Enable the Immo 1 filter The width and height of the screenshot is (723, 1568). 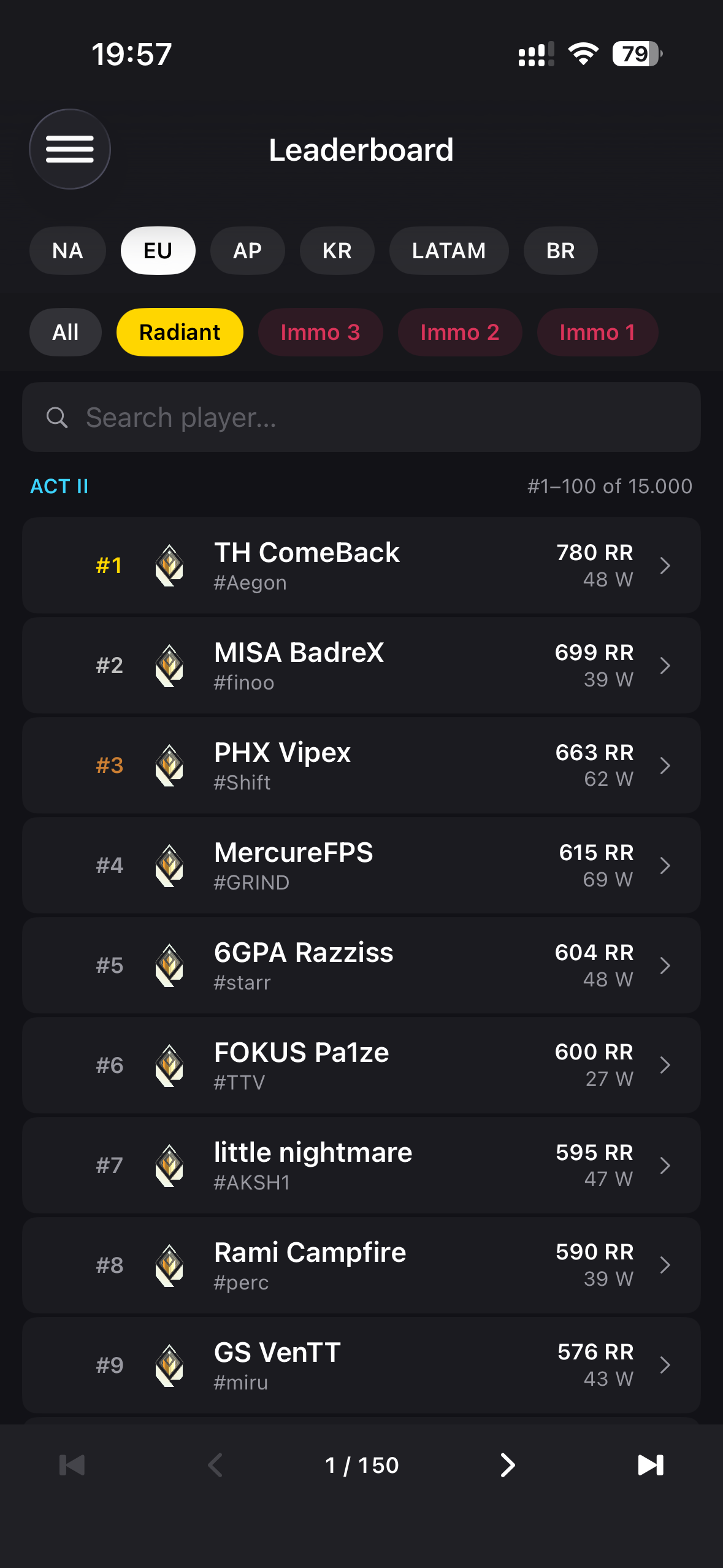(x=597, y=332)
